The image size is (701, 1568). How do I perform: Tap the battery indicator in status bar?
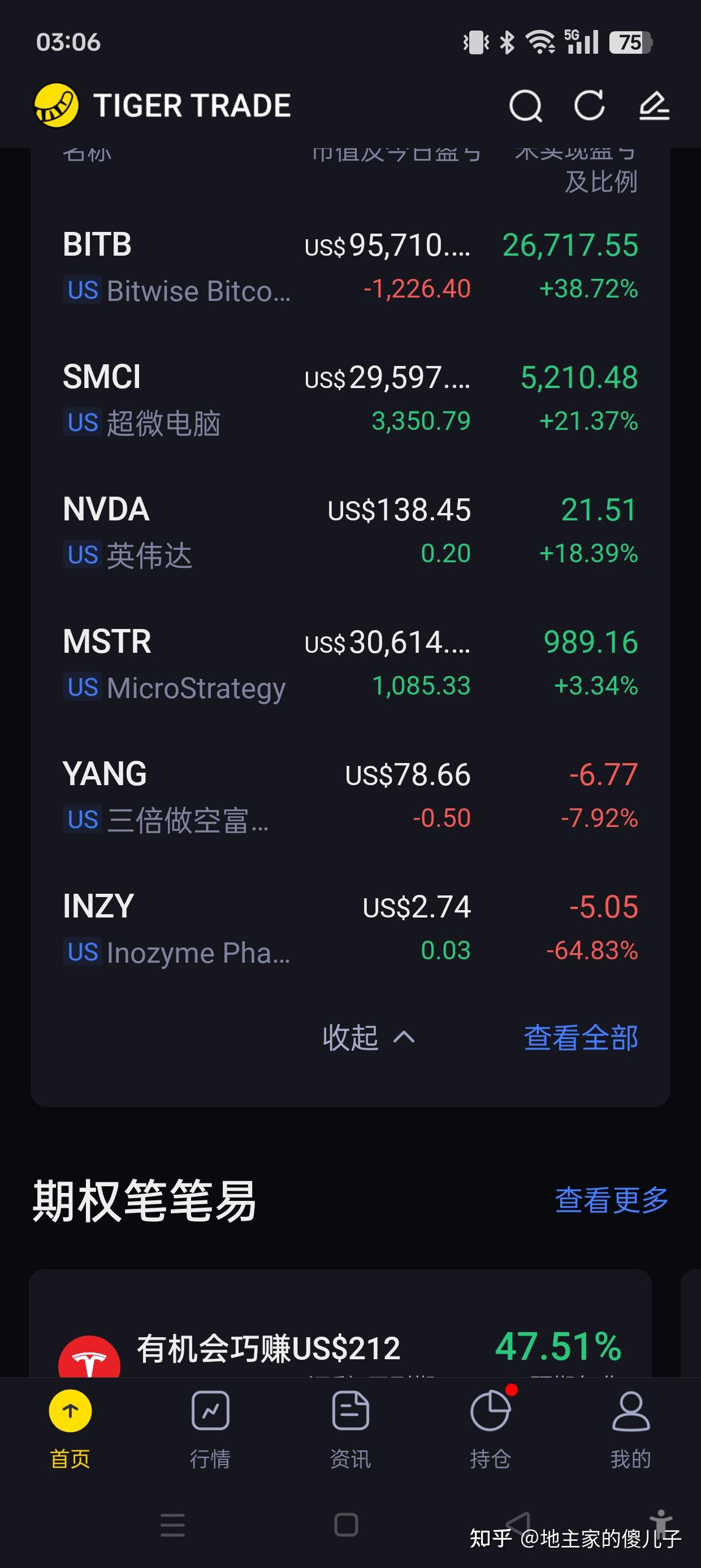click(x=631, y=42)
